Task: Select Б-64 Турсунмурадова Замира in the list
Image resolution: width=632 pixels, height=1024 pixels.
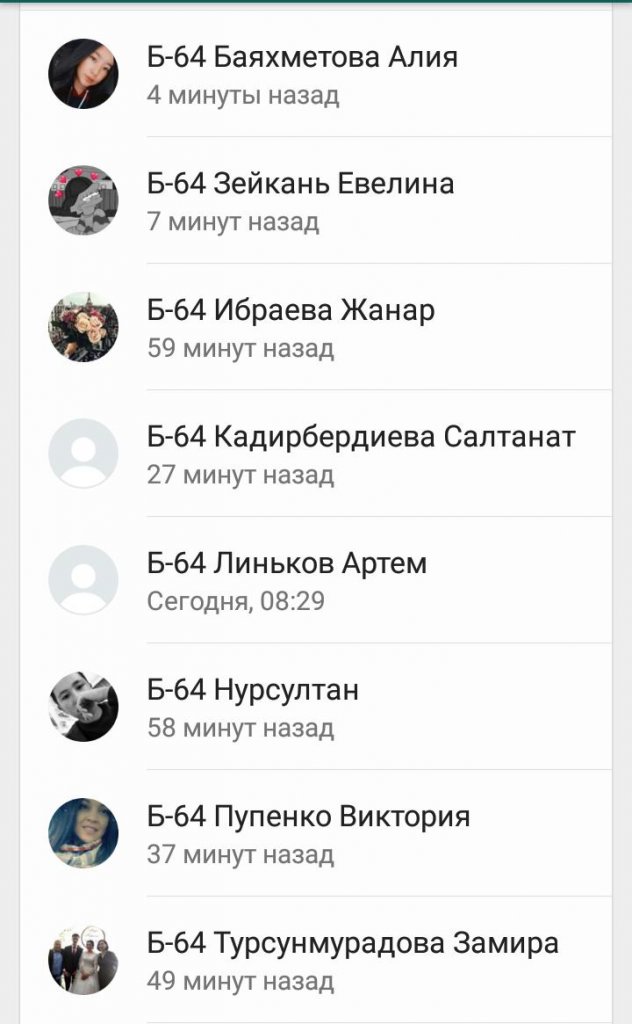Action: pyautogui.click(x=352, y=960)
